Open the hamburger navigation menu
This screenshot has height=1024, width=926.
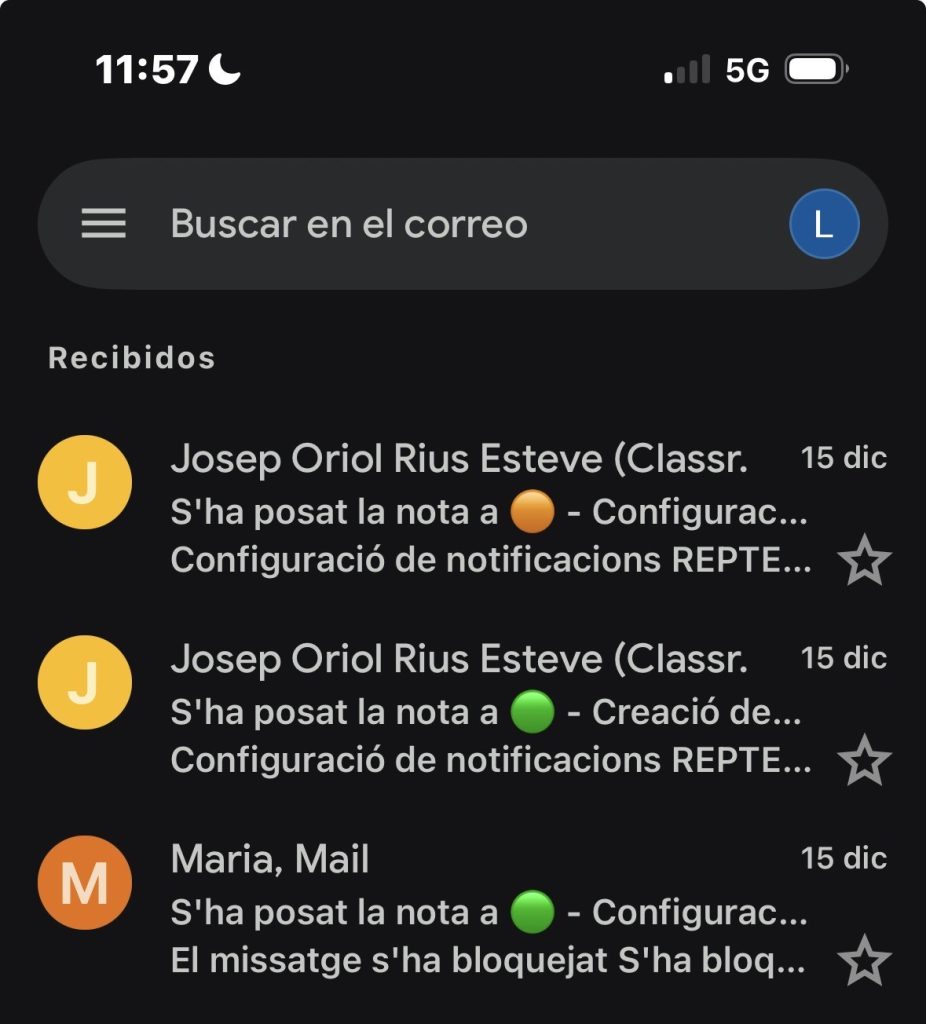(x=103, y=224)
